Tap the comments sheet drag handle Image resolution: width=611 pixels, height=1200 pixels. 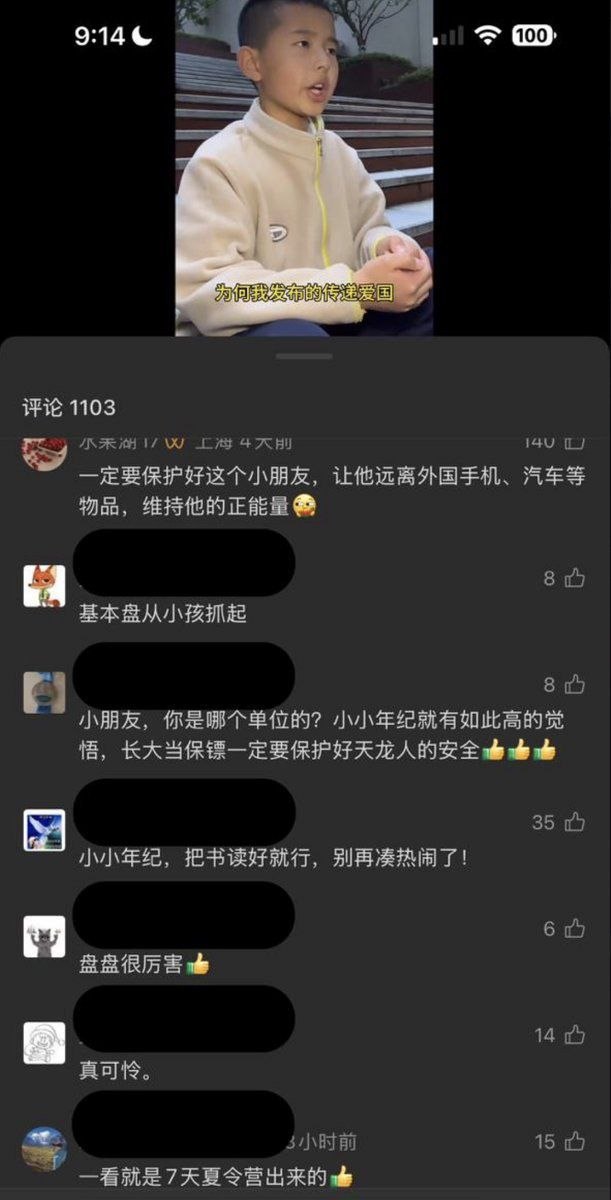pyautogui.click(x=305, y=356)
